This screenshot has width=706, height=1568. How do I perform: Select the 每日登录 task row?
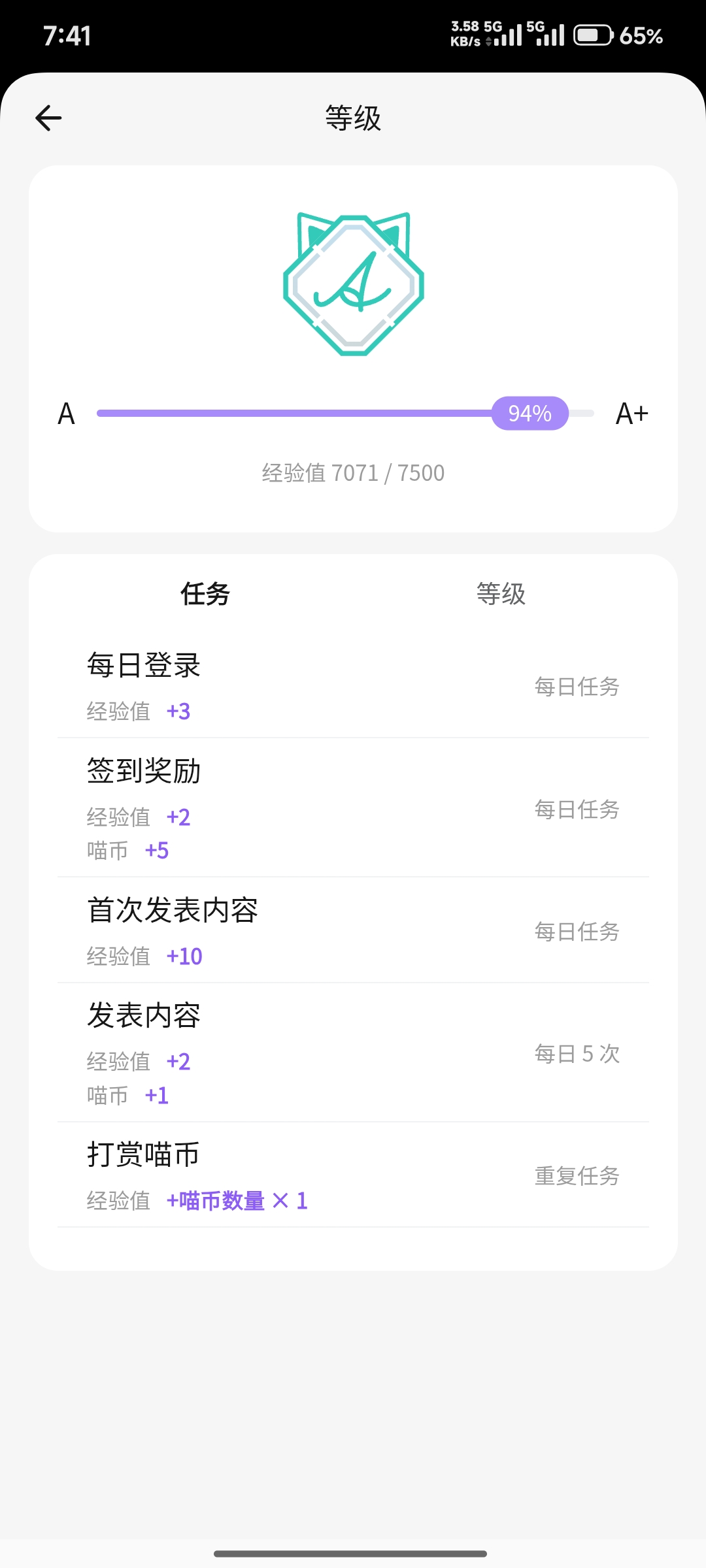point(353,683)
